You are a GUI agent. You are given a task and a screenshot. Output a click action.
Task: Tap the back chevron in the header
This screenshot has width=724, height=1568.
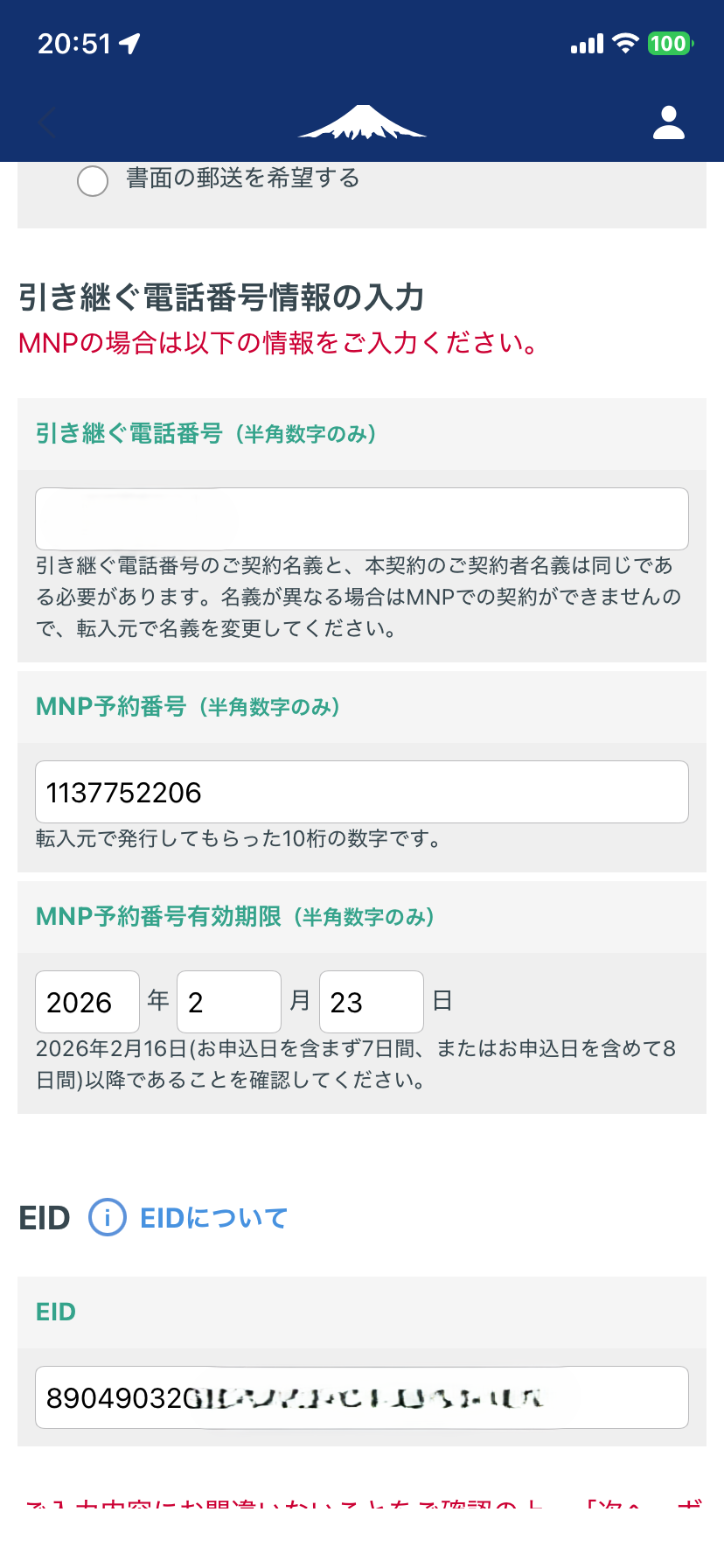pyautogui.click(x=45, y=122)
